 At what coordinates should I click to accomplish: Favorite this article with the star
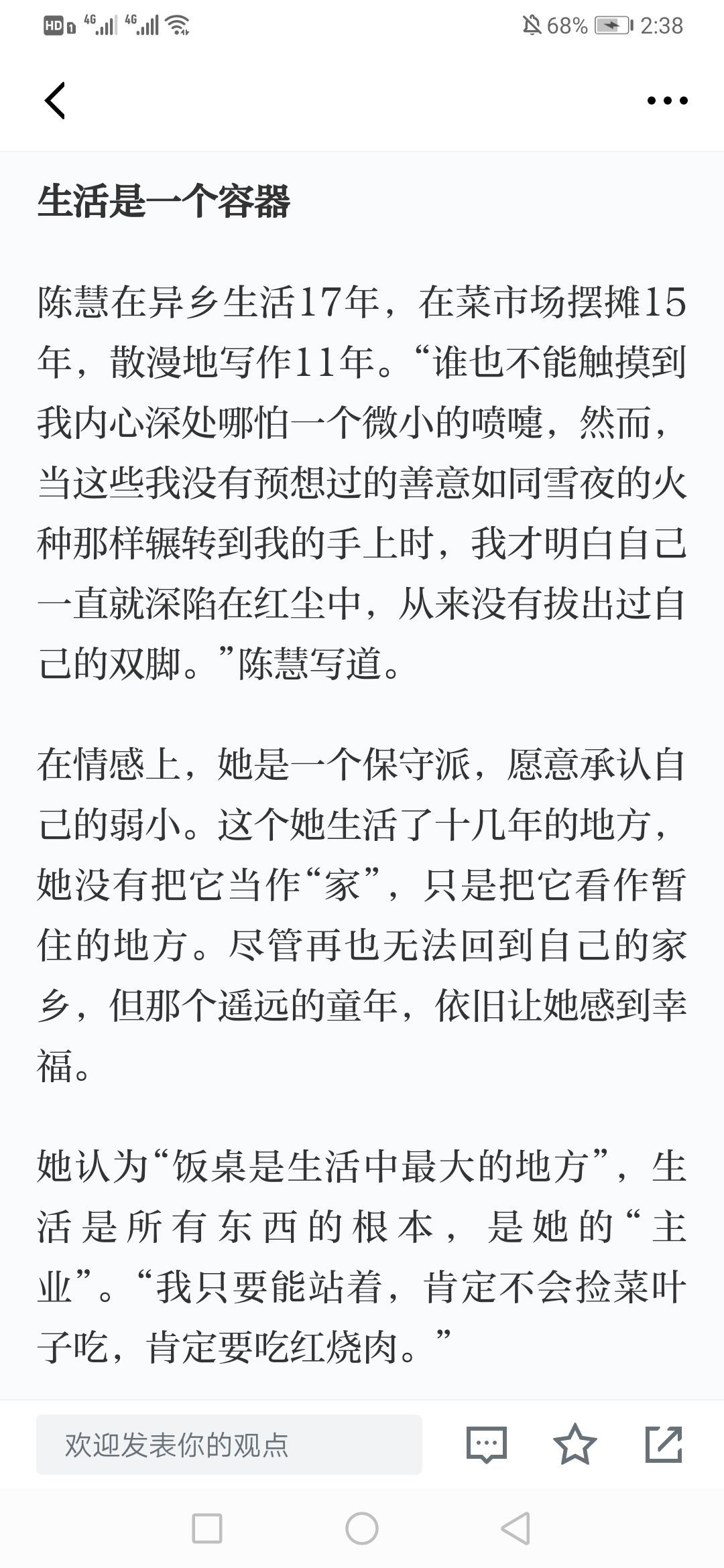tap(575, 1445)
